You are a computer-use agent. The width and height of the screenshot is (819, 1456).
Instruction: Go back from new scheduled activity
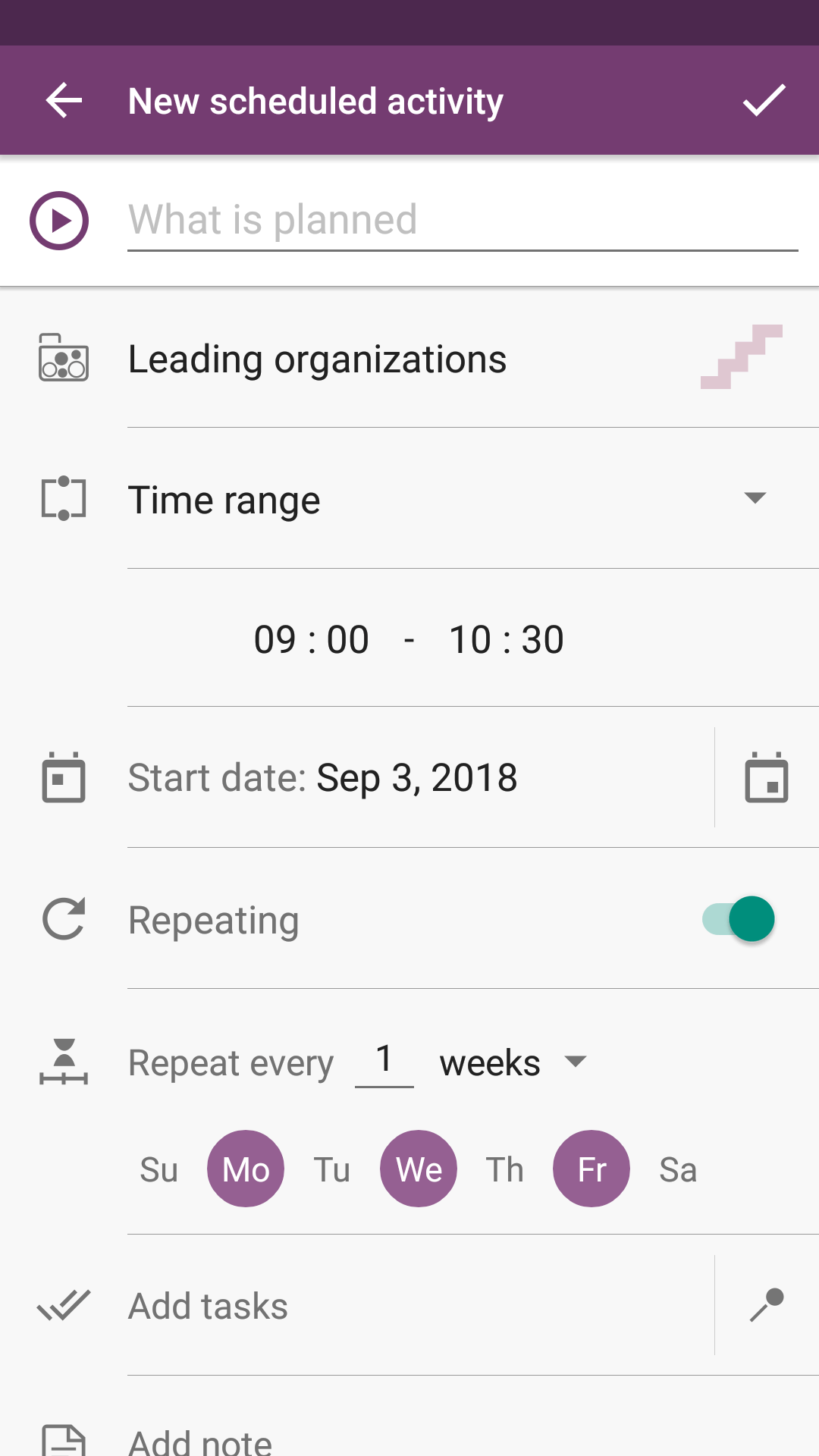64,101
